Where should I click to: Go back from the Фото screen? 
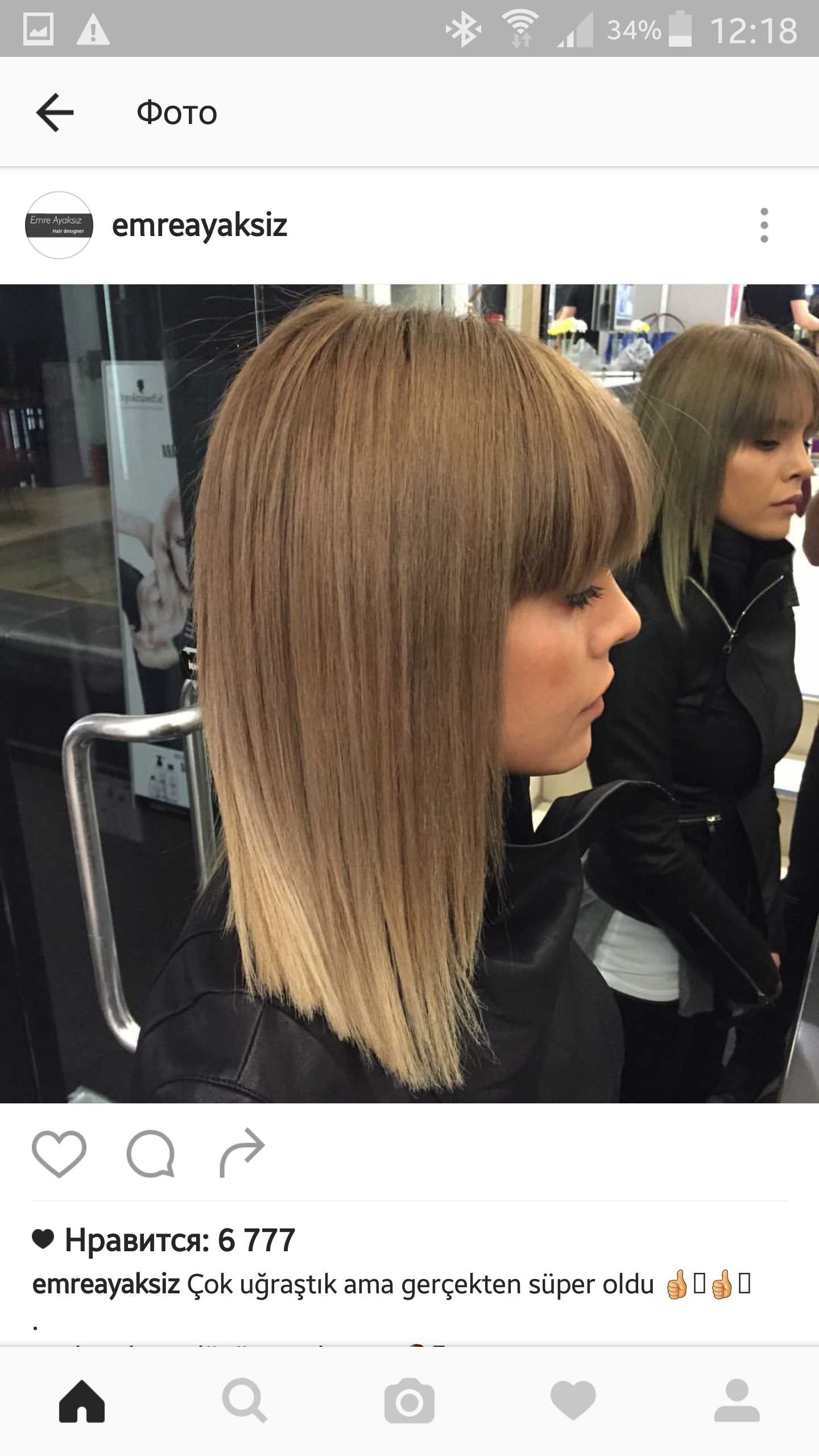point(55,112)
